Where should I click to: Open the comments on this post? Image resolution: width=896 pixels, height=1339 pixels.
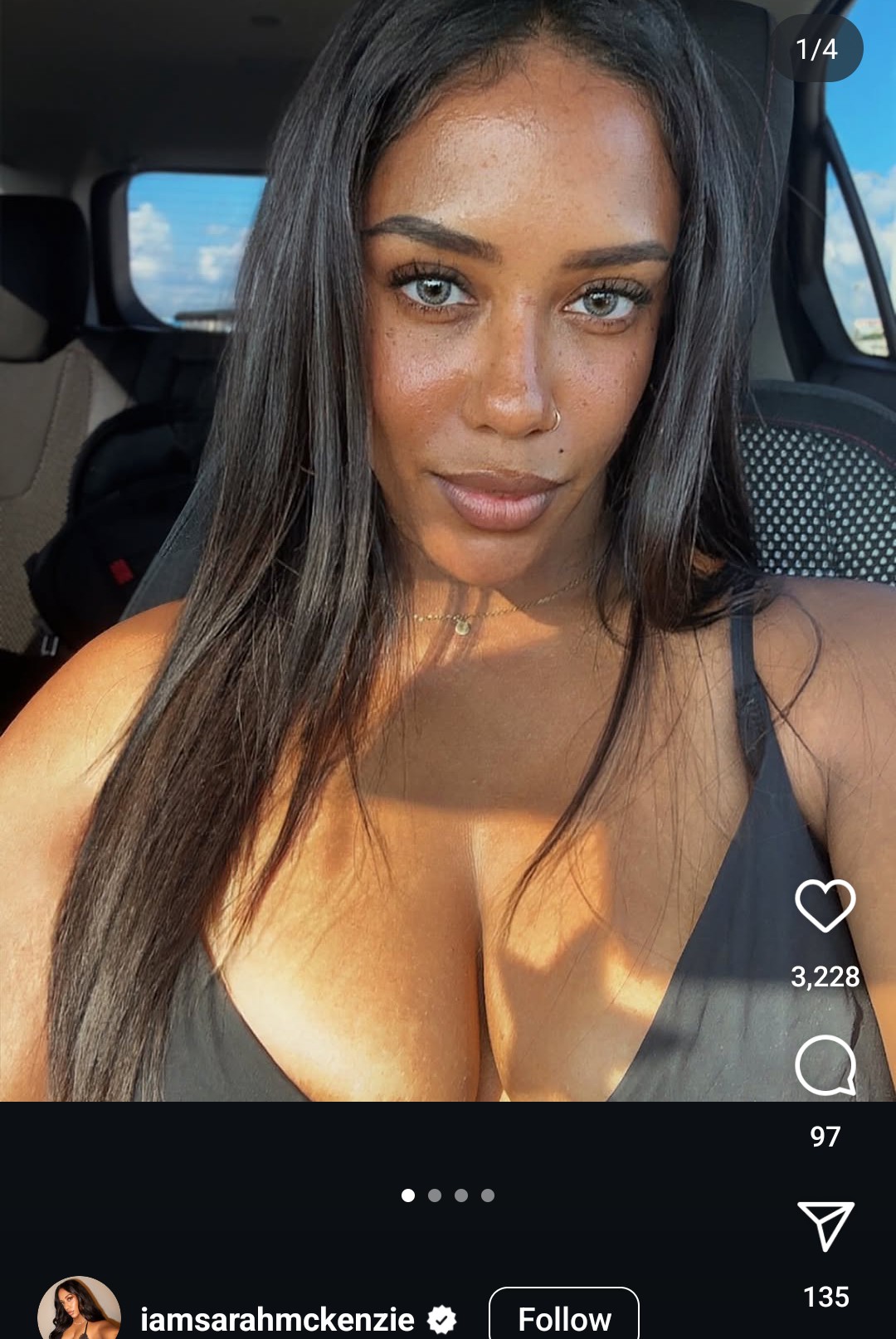825,1065
